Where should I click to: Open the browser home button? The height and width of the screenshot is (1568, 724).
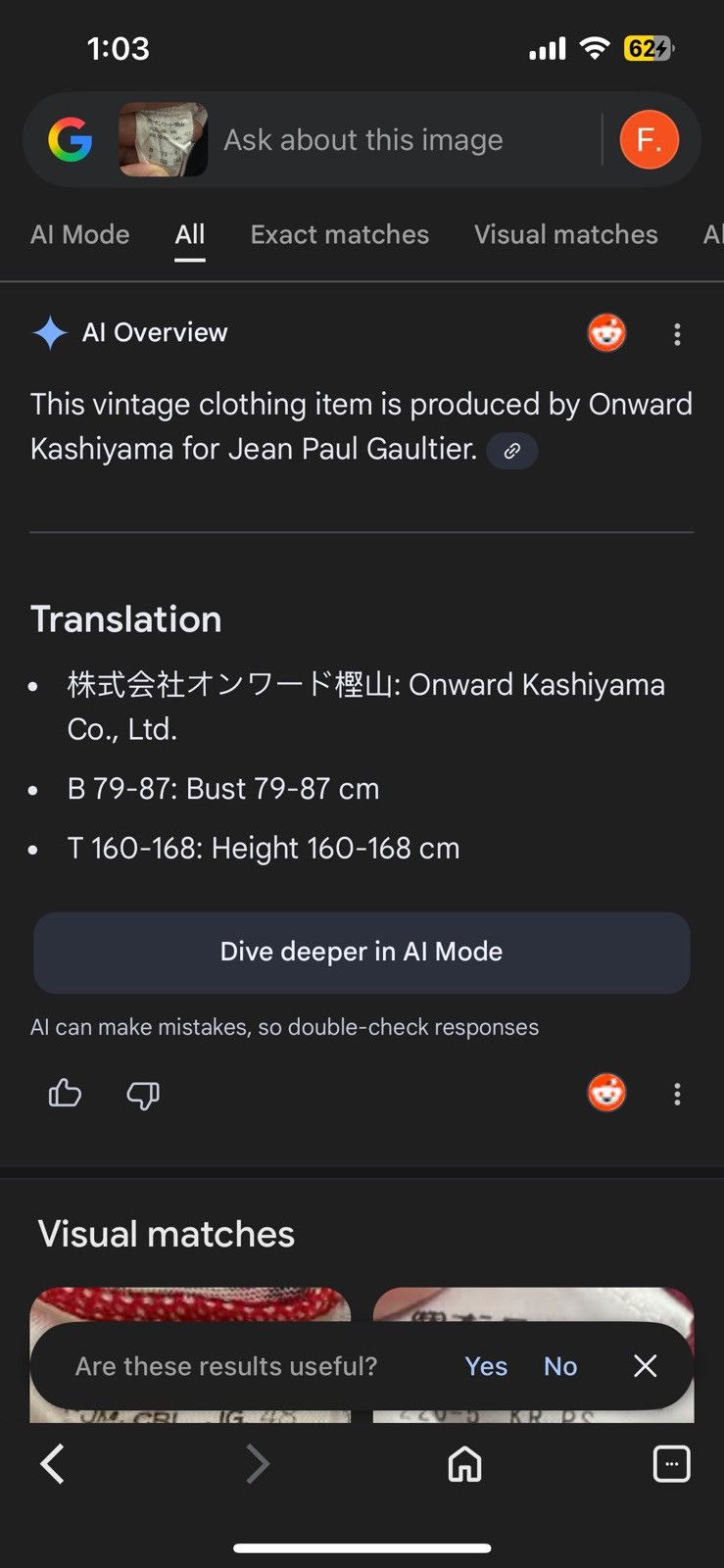[464, 1464]
